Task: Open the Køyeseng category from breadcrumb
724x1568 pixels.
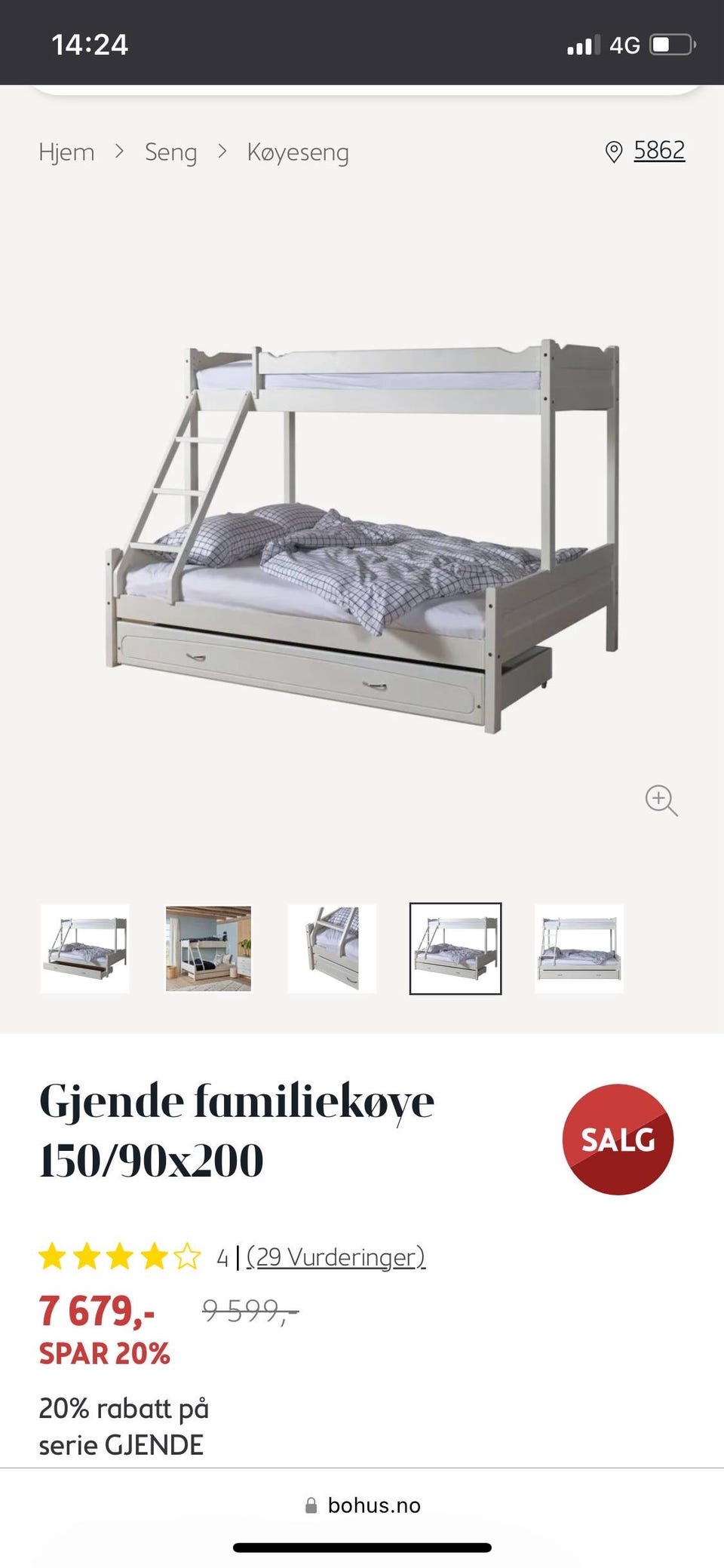Action: click(x=297, y=152)
